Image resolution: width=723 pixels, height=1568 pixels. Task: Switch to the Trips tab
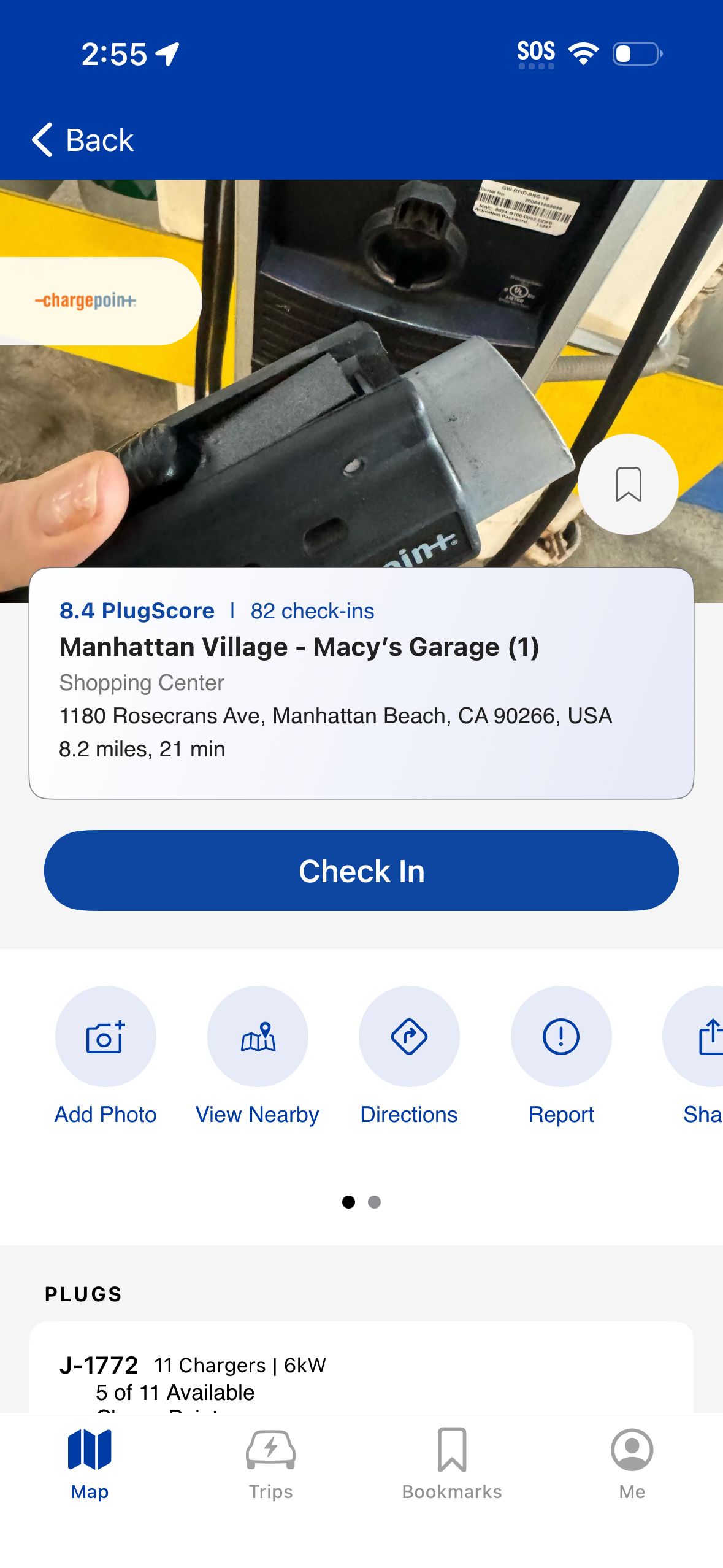[270, 1463]
